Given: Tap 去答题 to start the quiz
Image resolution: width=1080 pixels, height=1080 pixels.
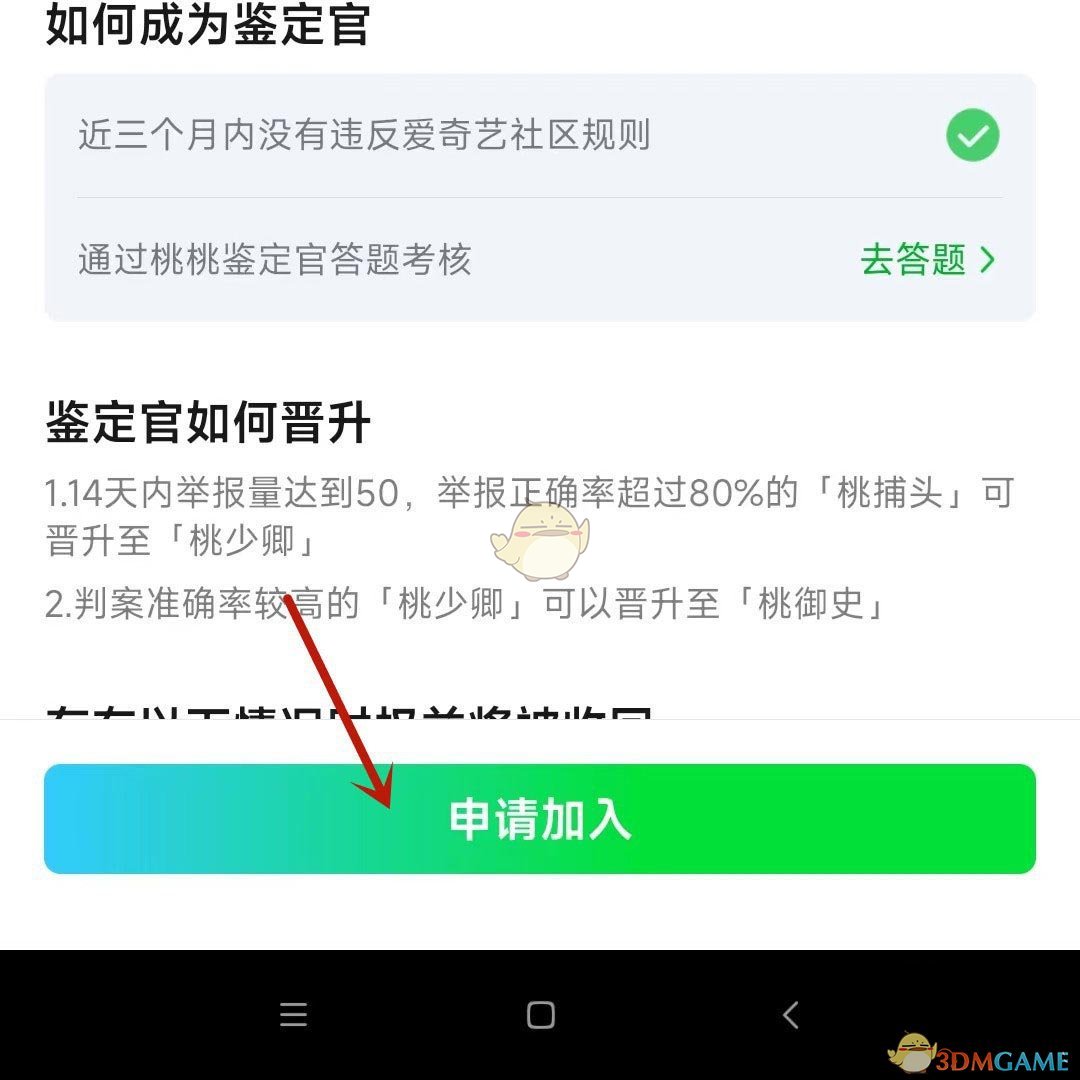Looking at the screenshot, I should (927, 260).
